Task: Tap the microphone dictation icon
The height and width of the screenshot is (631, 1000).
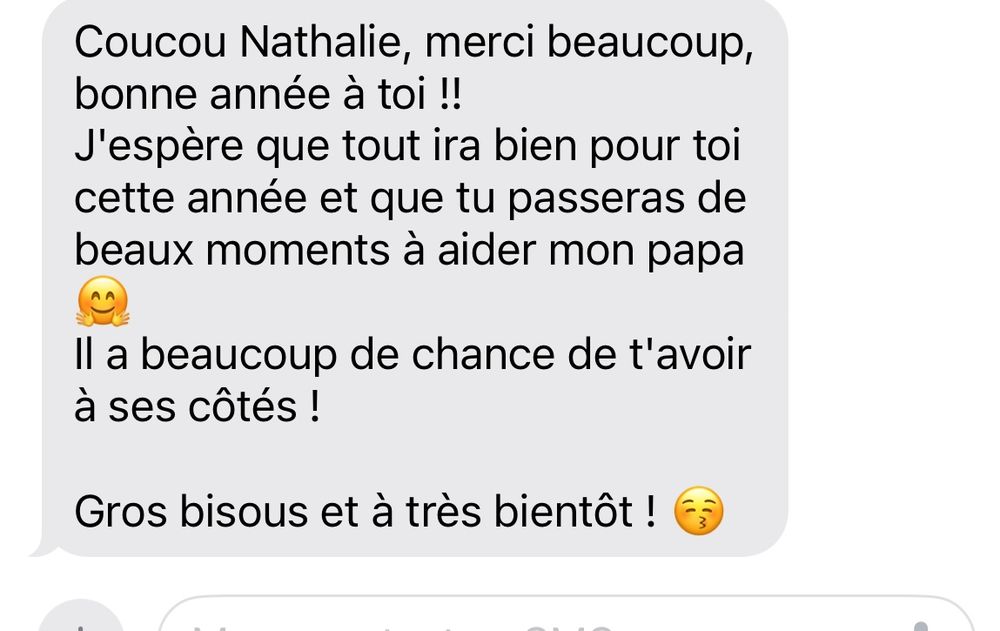Action: (x=921, y=624)
